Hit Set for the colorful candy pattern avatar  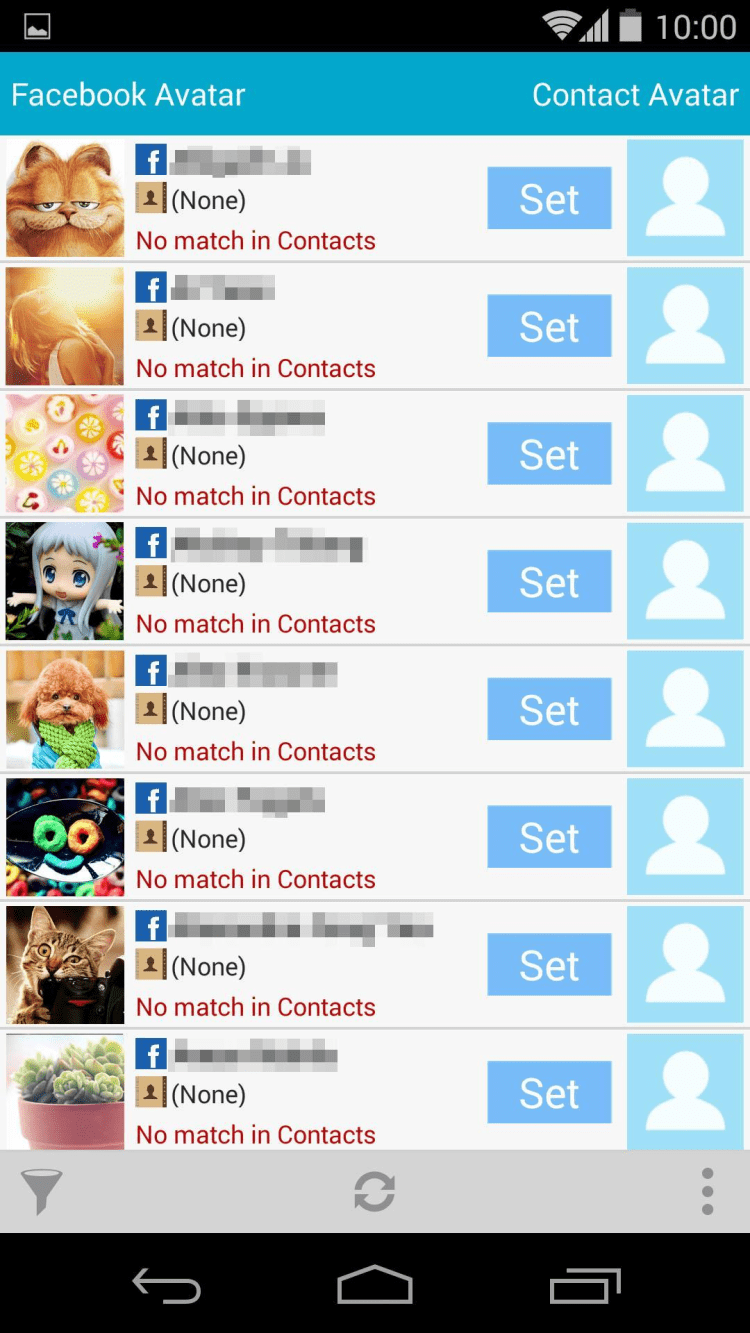pyautogui.click(x=549, y=454)
